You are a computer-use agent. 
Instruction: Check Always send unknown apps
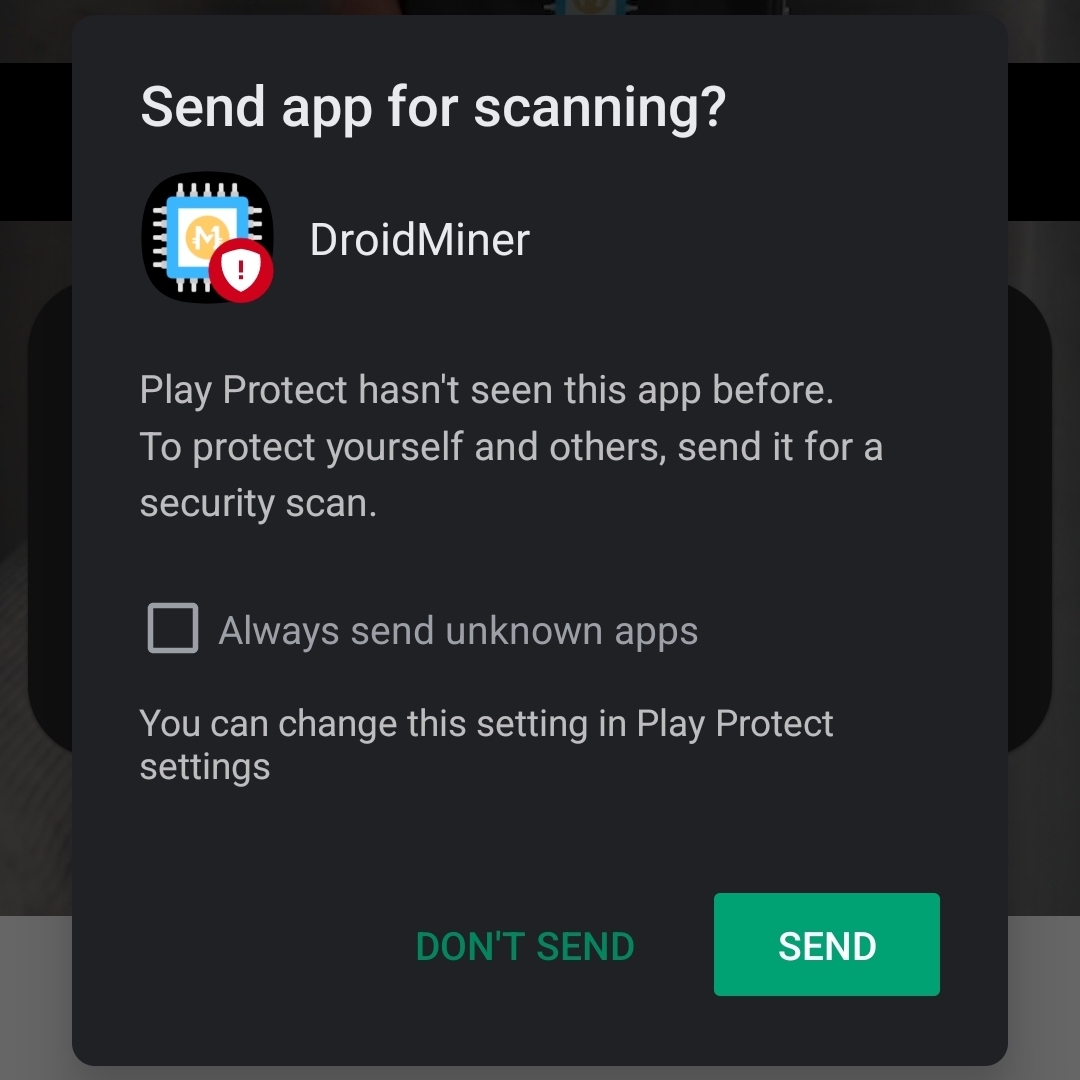tap(173, 629)
